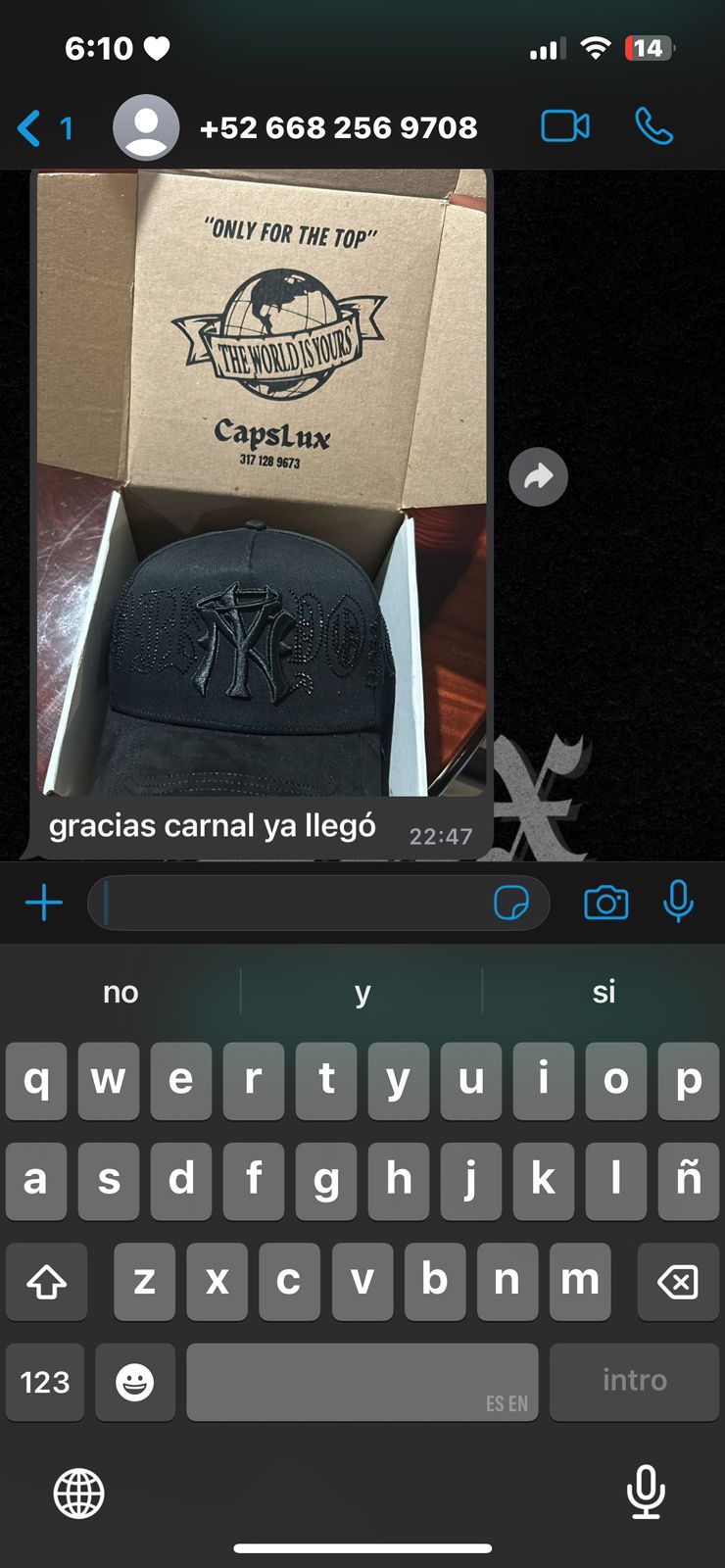
Task: Open contact info for +52 668 256 9708
Action: 337,127
